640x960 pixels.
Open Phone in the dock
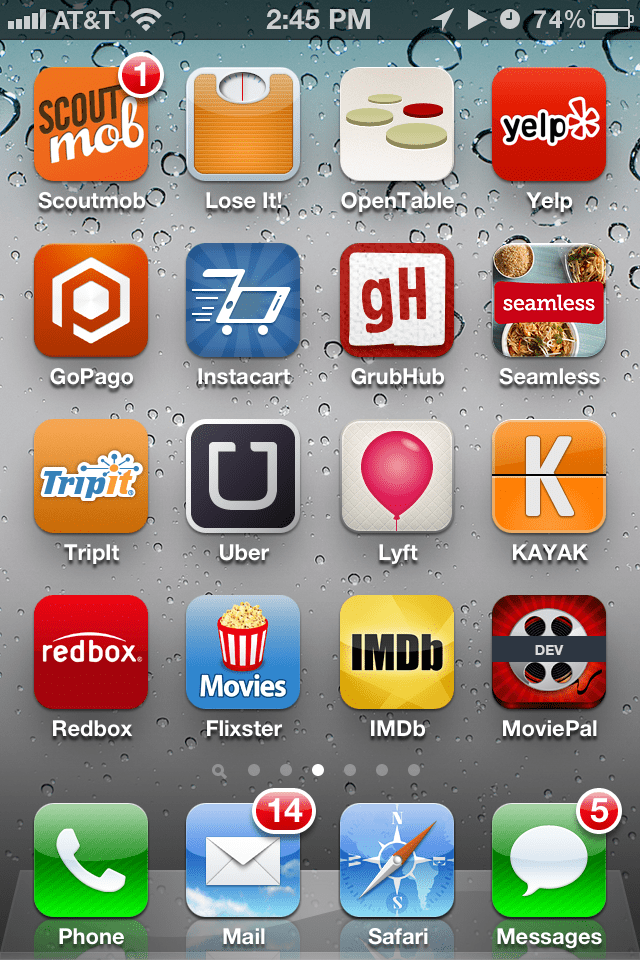point(91,860)
